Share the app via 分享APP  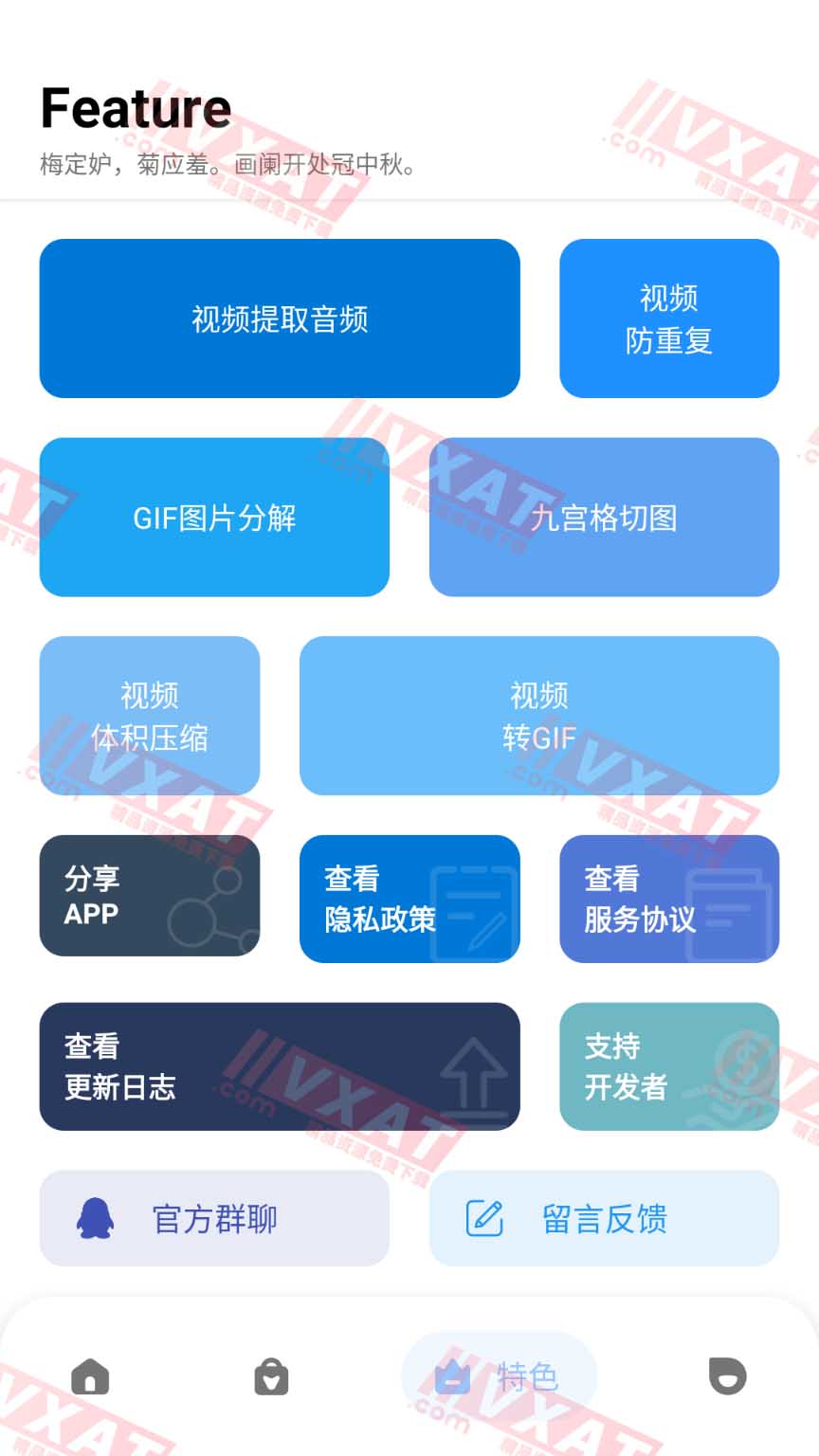pyautogui.click(x=150, y=896)
